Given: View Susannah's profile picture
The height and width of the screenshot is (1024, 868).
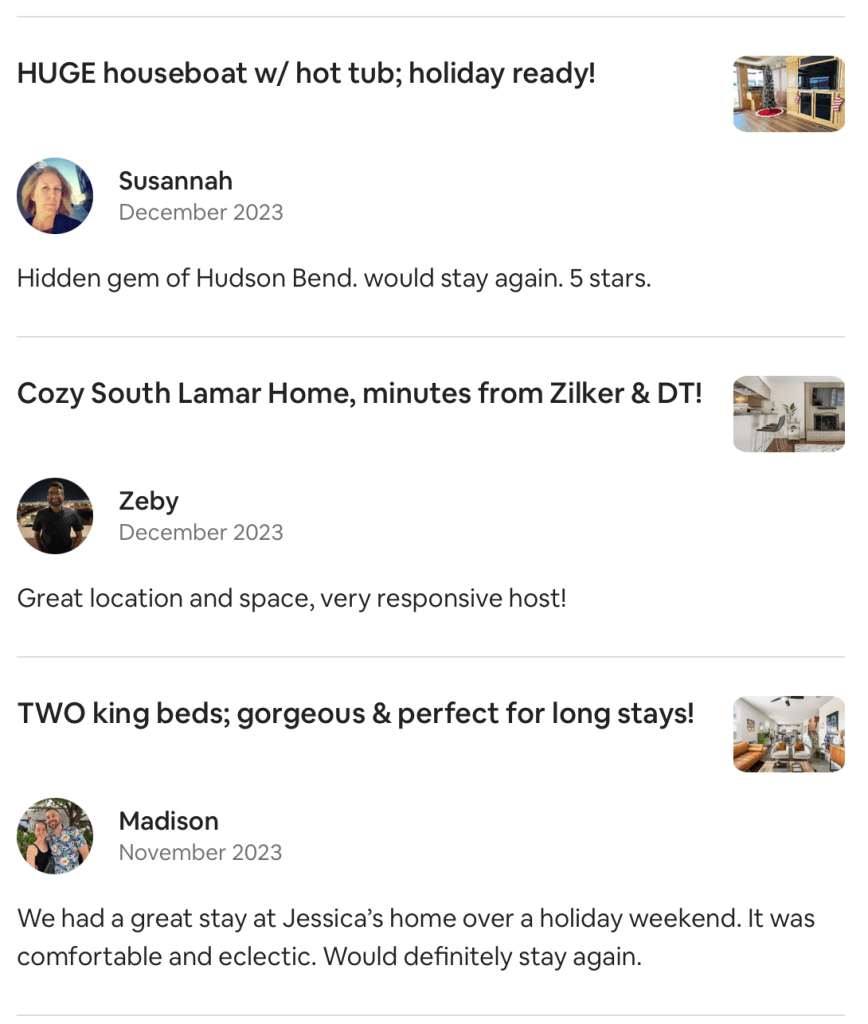Looking at the screenshot, I should [x=55, y=196].
